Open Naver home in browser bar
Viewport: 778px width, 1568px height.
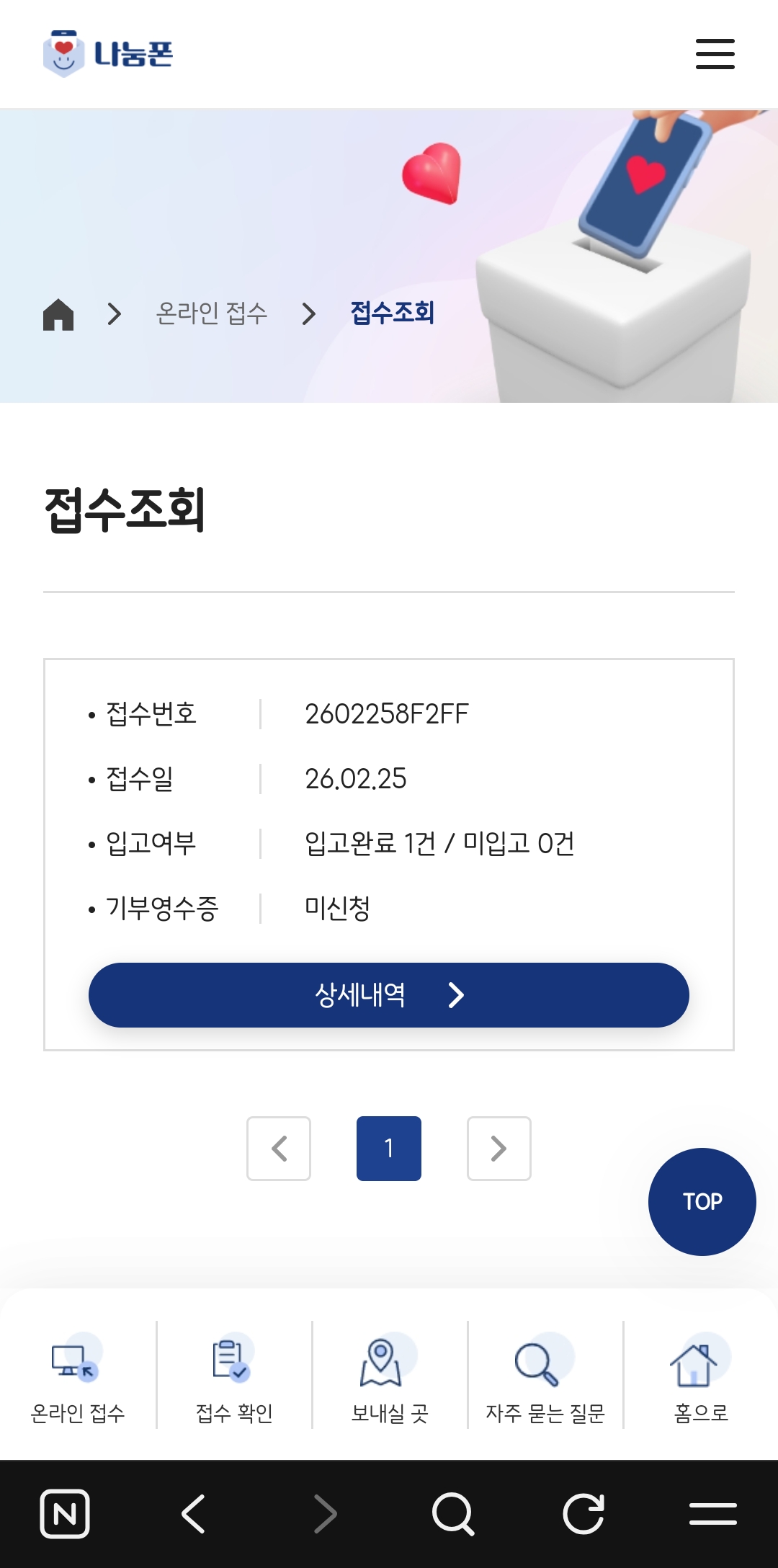point(65,1514)
